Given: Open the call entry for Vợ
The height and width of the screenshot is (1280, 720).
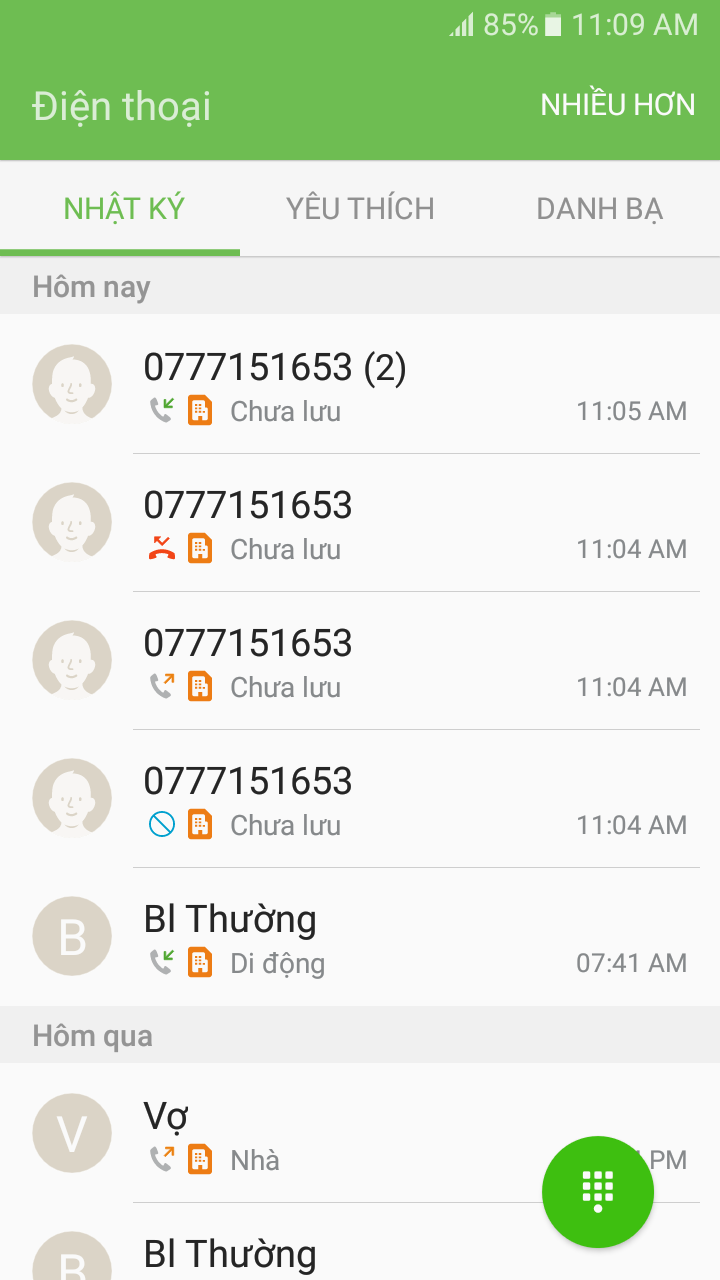Looking at the screenshot, I should [x=330, y=1134].
